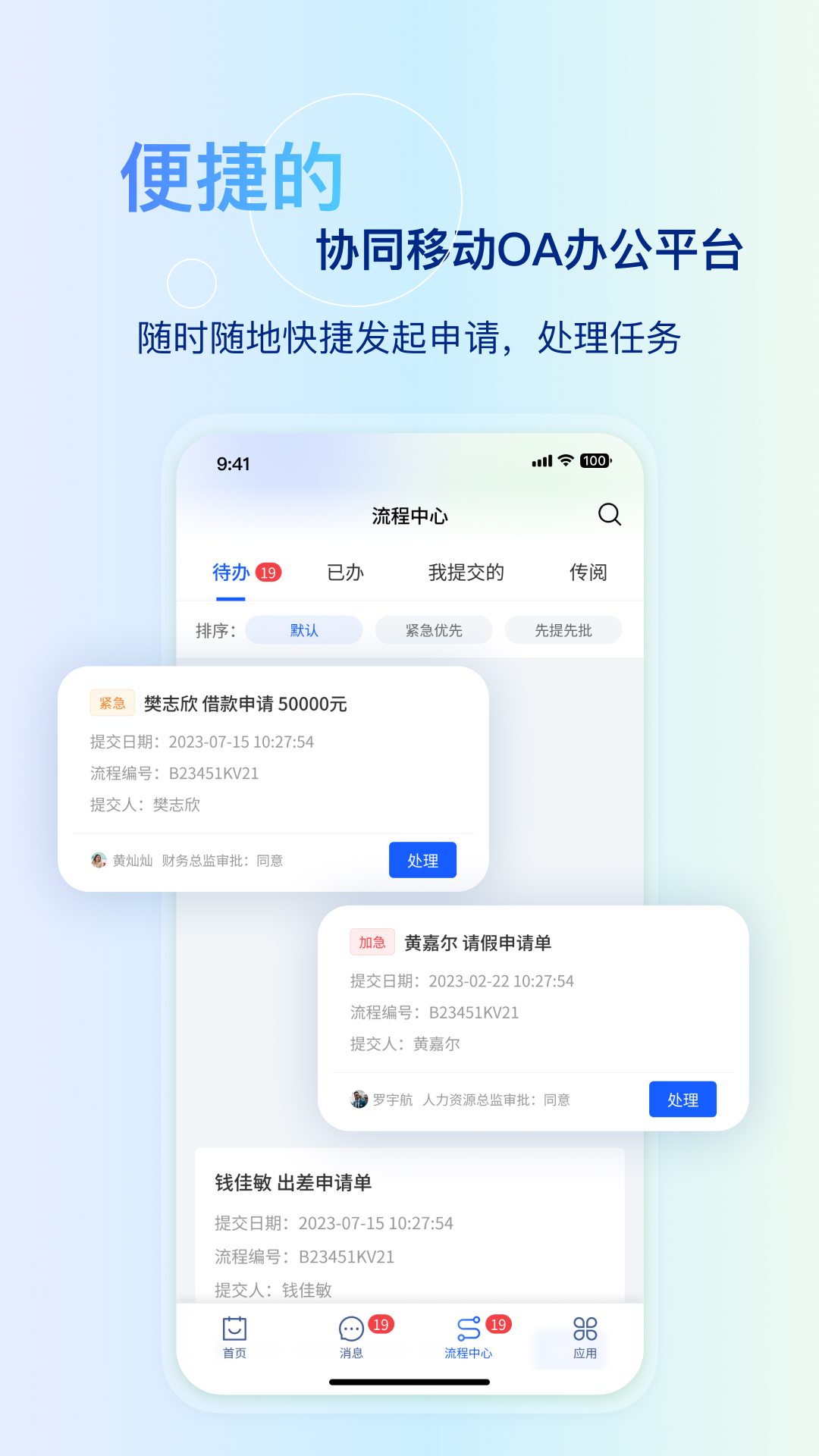Open the search icon in 流程中心
Screen dimensions: 819x1456
point(609,515)
